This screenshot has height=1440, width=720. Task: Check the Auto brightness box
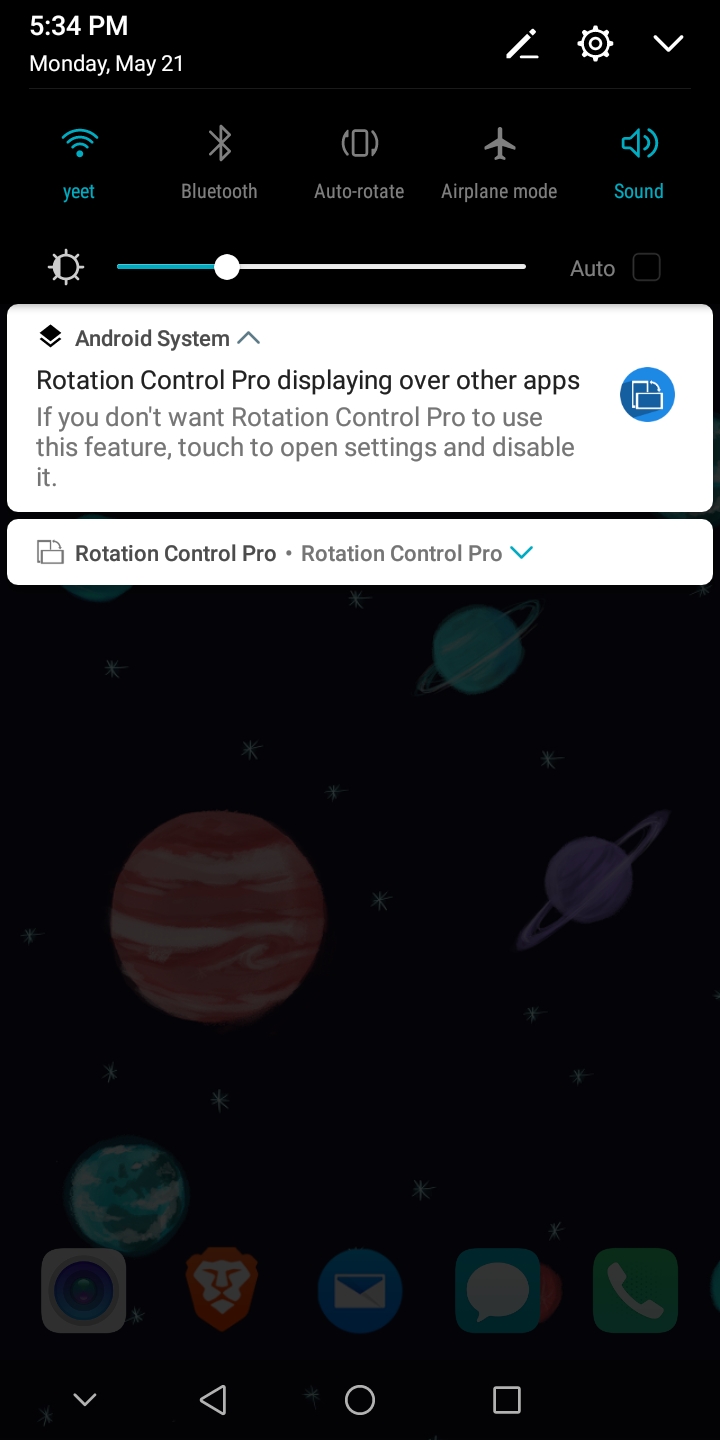click(647, 267)
